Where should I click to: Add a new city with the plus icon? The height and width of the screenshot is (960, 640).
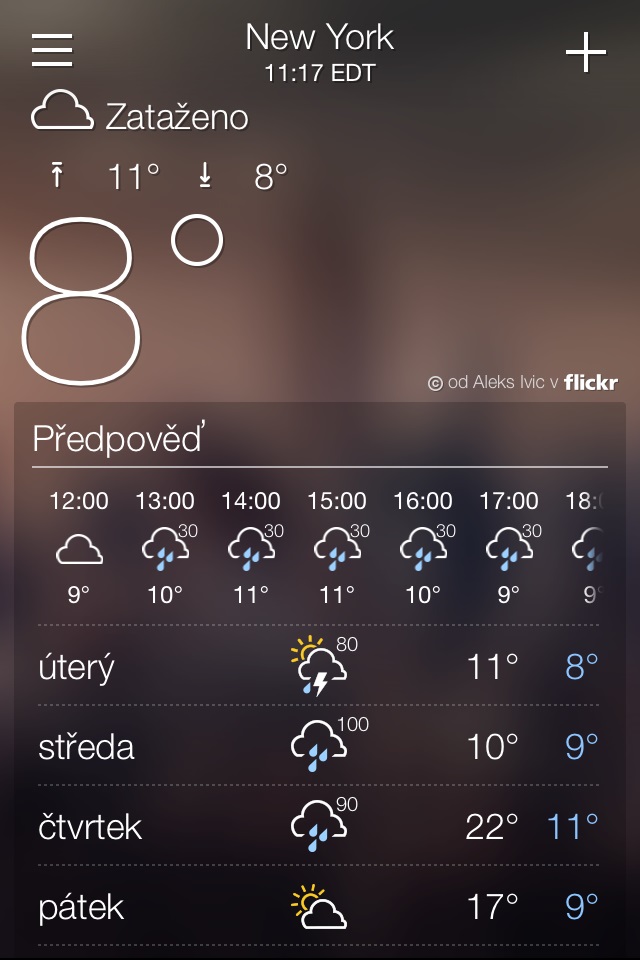click(x=586, y=52)
